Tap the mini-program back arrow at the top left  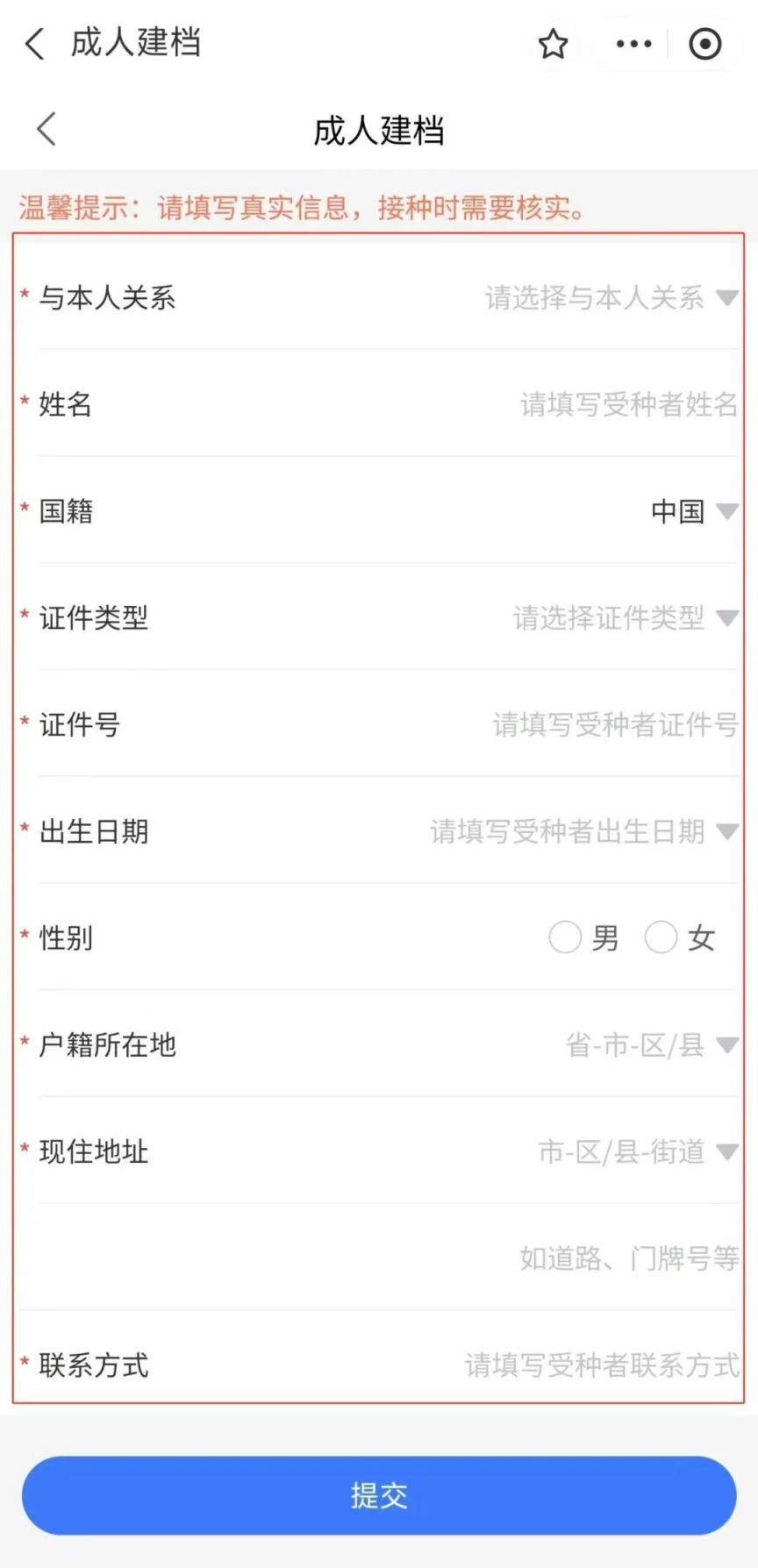point(34,43)
